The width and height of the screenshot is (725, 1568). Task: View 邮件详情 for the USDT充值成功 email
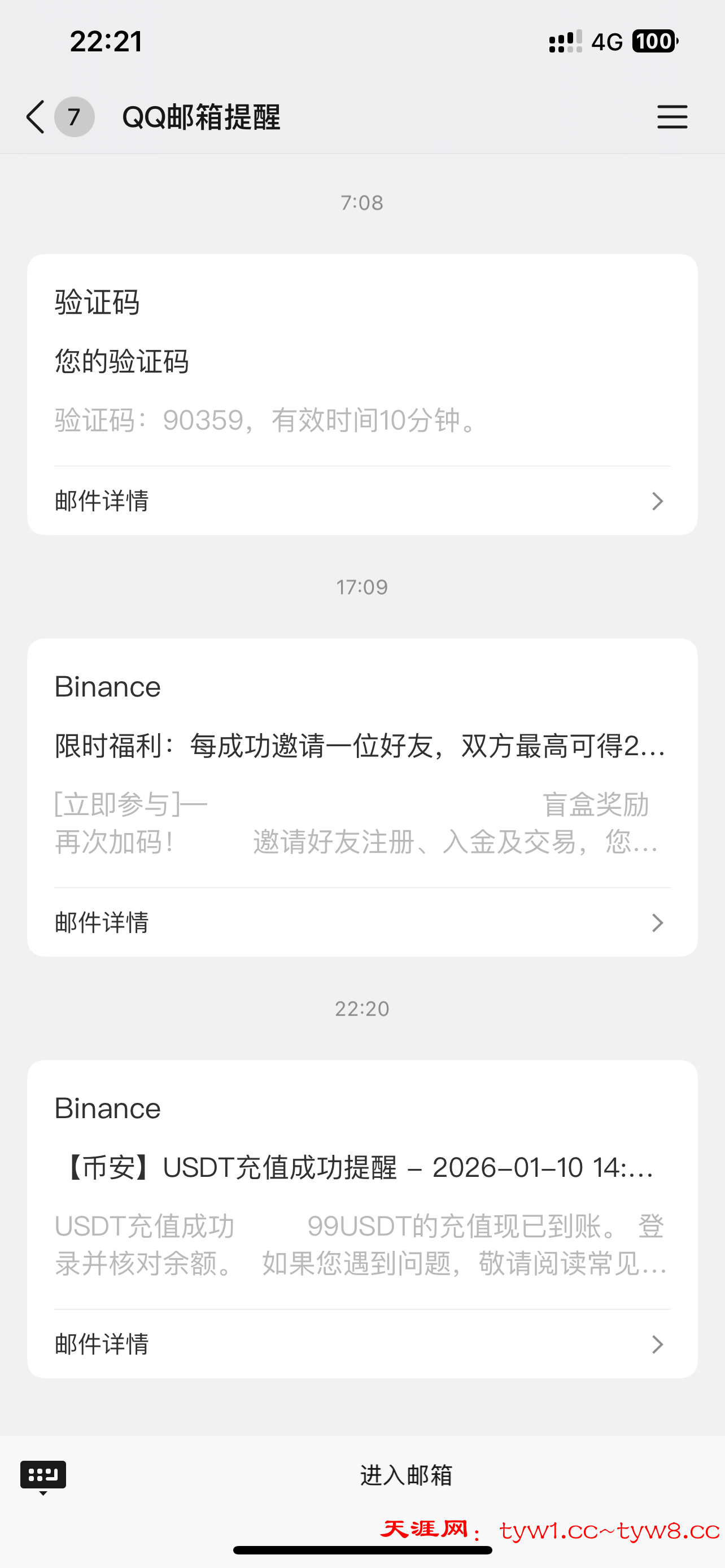tap(362, 1344)
